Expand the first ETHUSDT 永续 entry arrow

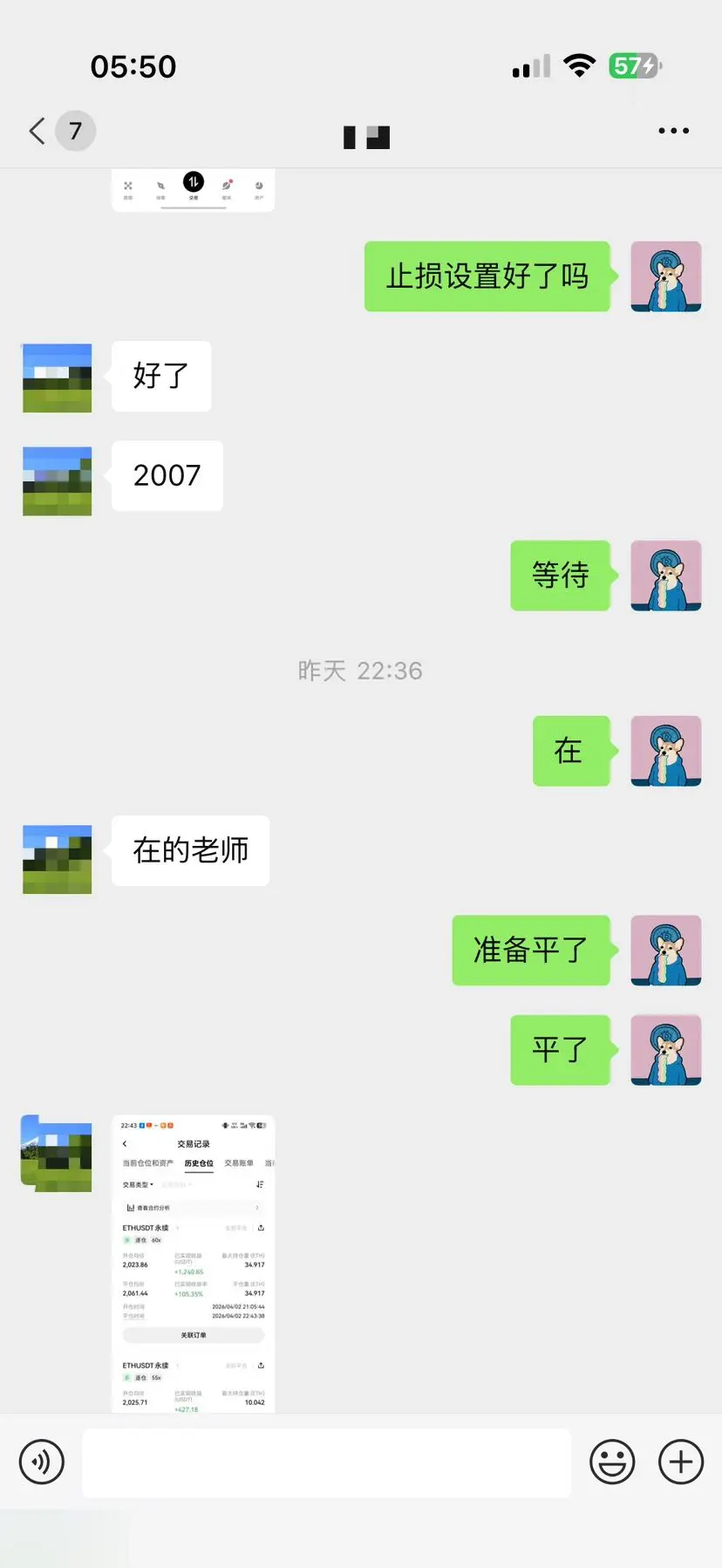[178, 1228]
